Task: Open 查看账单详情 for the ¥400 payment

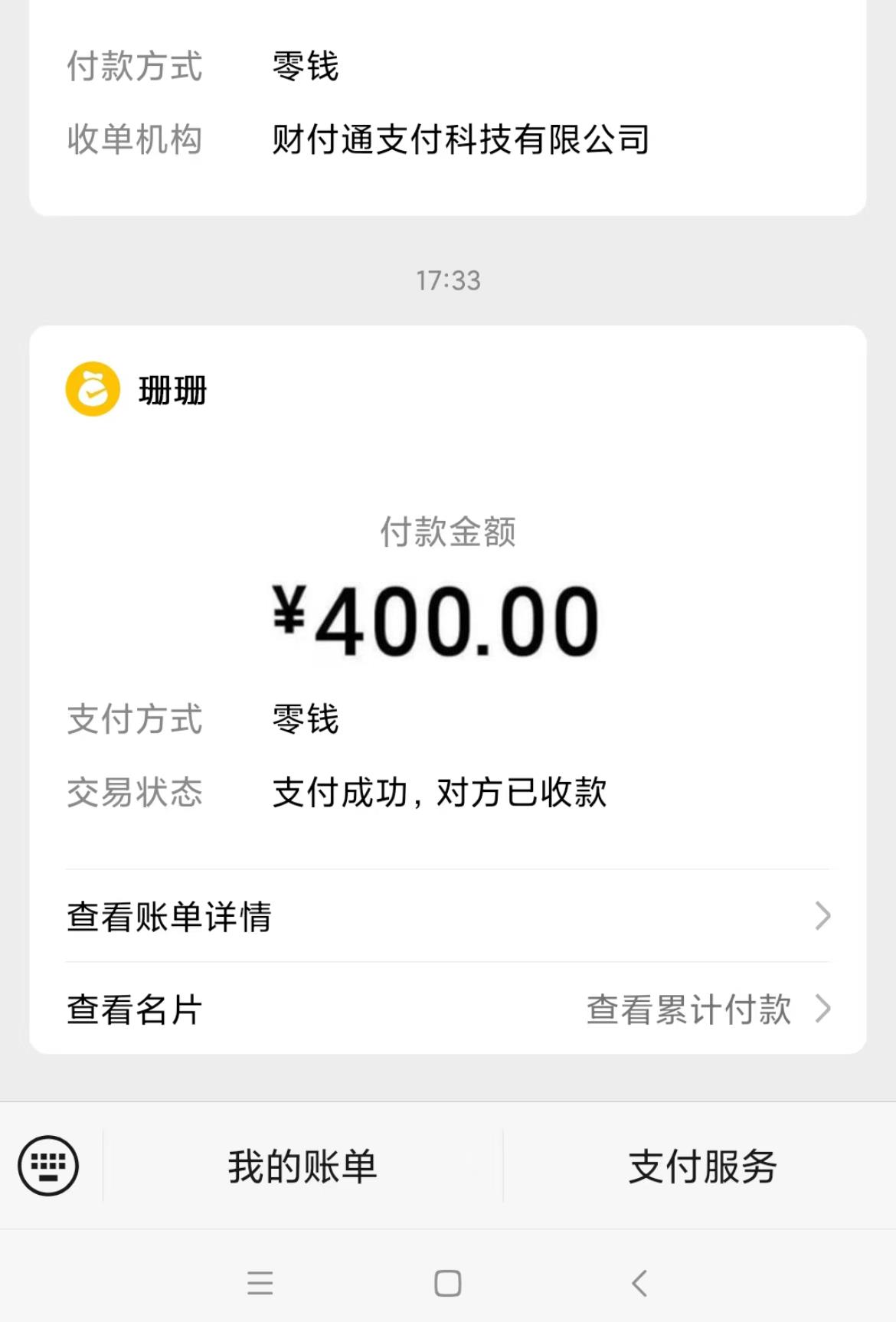Action: click(x=447, y=916)
